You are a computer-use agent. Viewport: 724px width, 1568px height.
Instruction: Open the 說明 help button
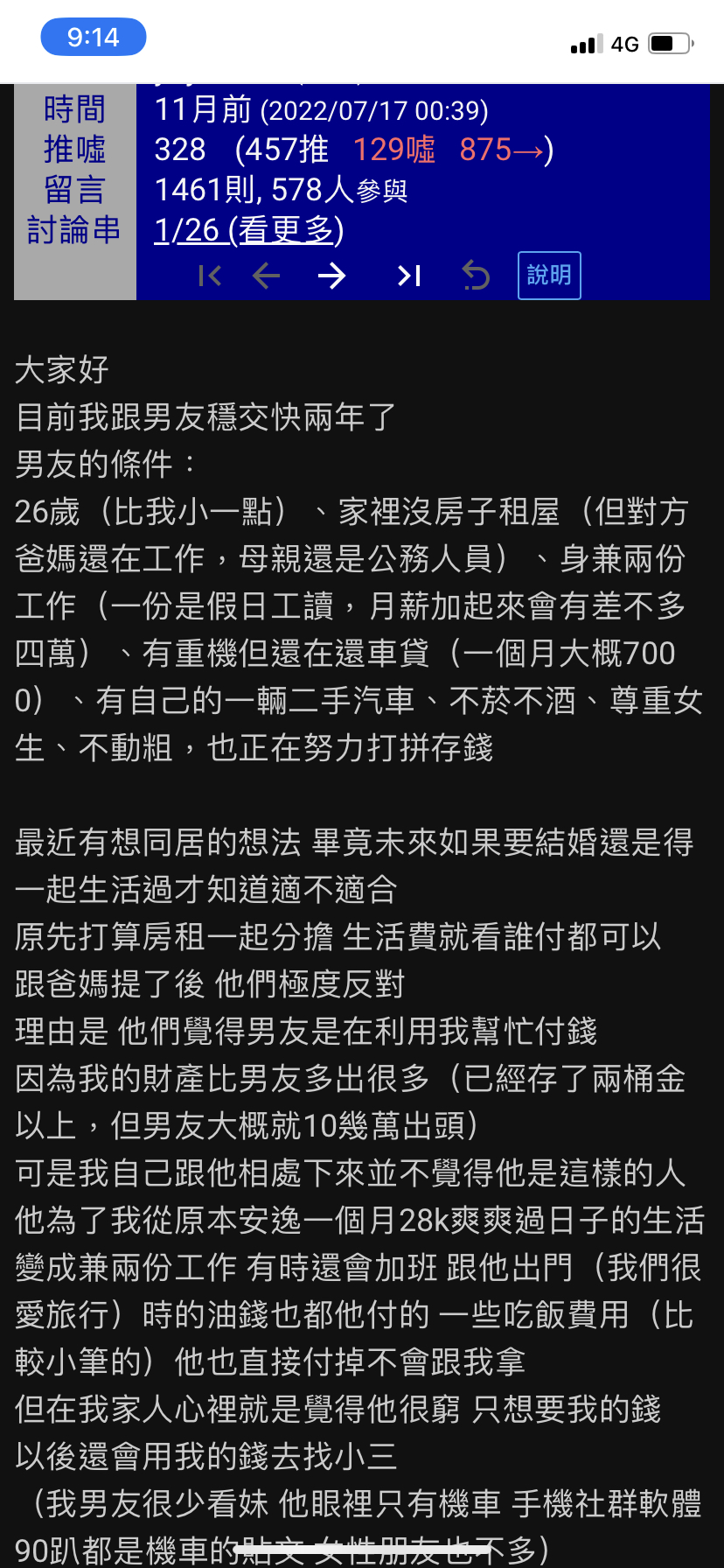[549, 276]
